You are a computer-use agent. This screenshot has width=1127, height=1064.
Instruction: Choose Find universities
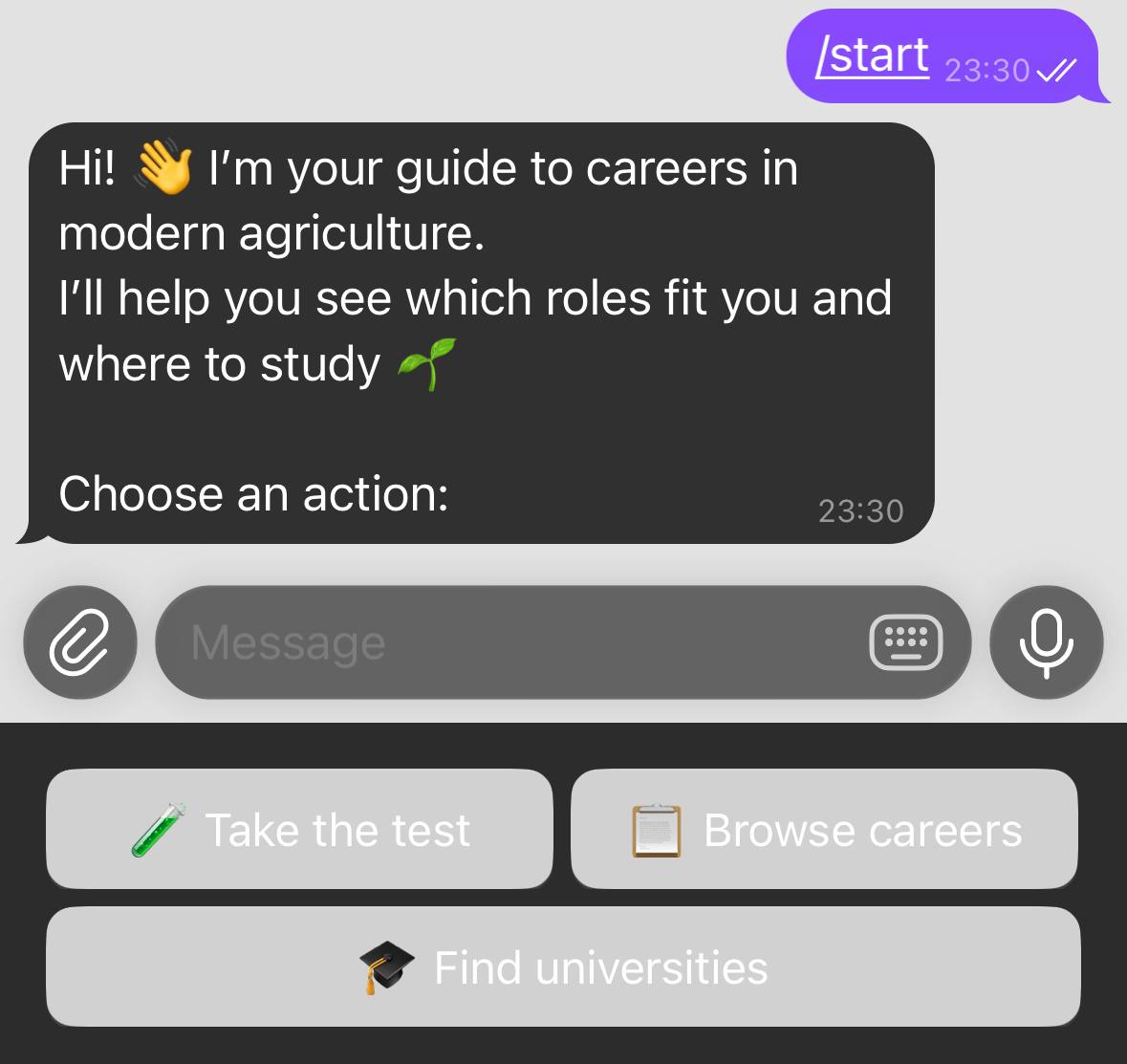click(x=563, y=967)
